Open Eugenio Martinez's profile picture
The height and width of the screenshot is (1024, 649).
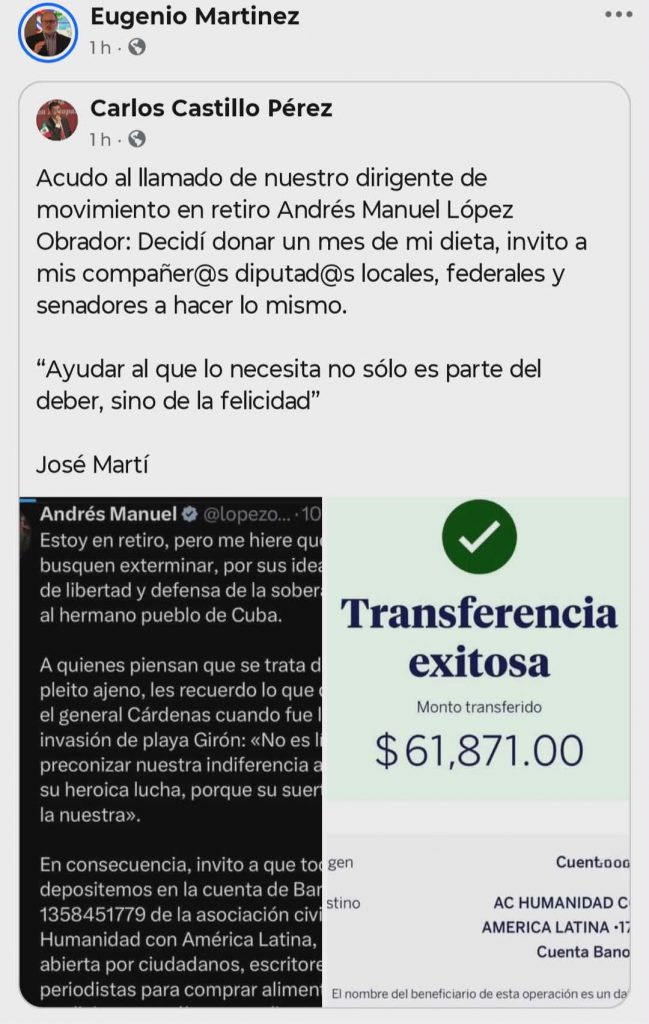48,32
